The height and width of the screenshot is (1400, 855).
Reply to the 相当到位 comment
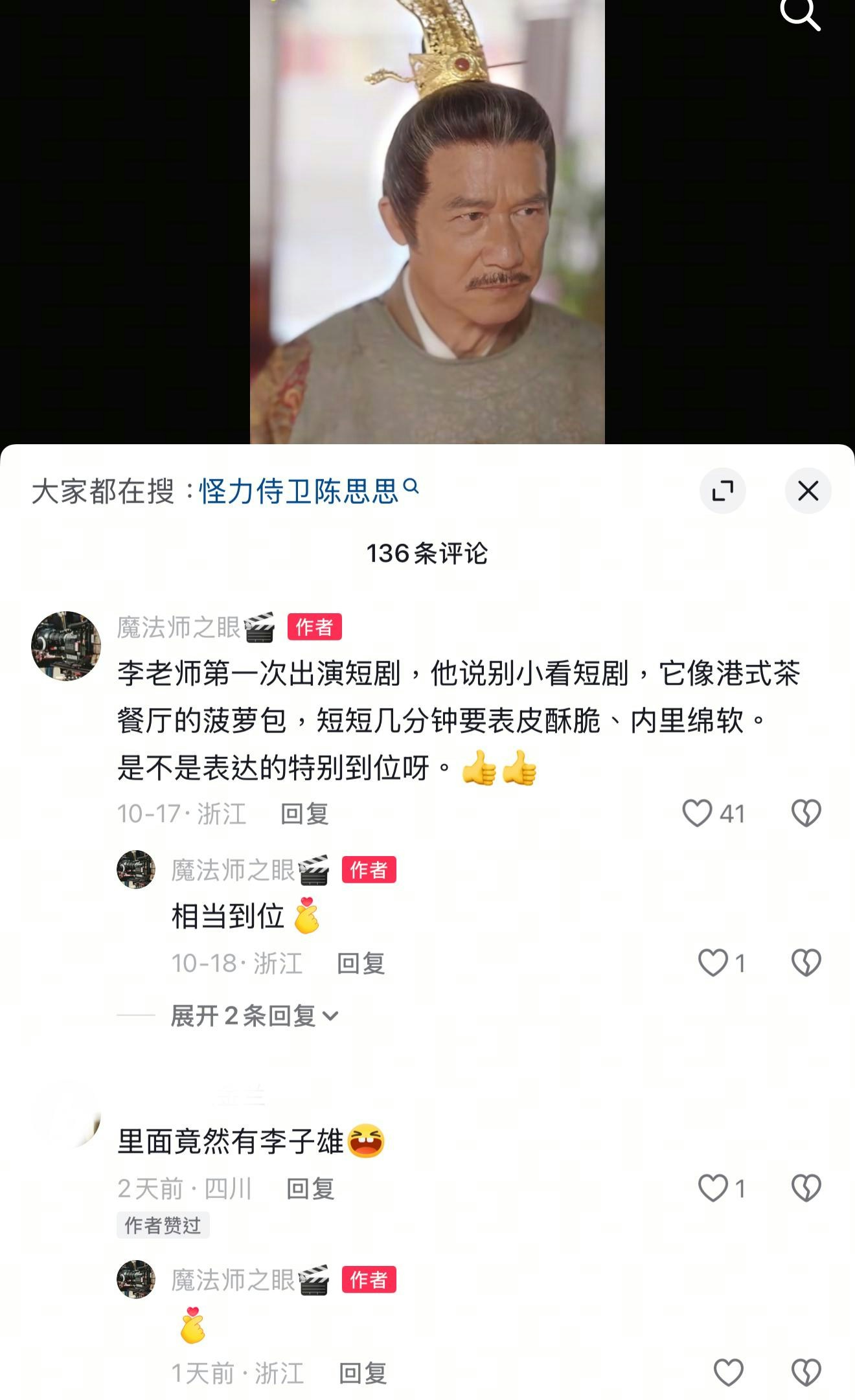point(361,964)
